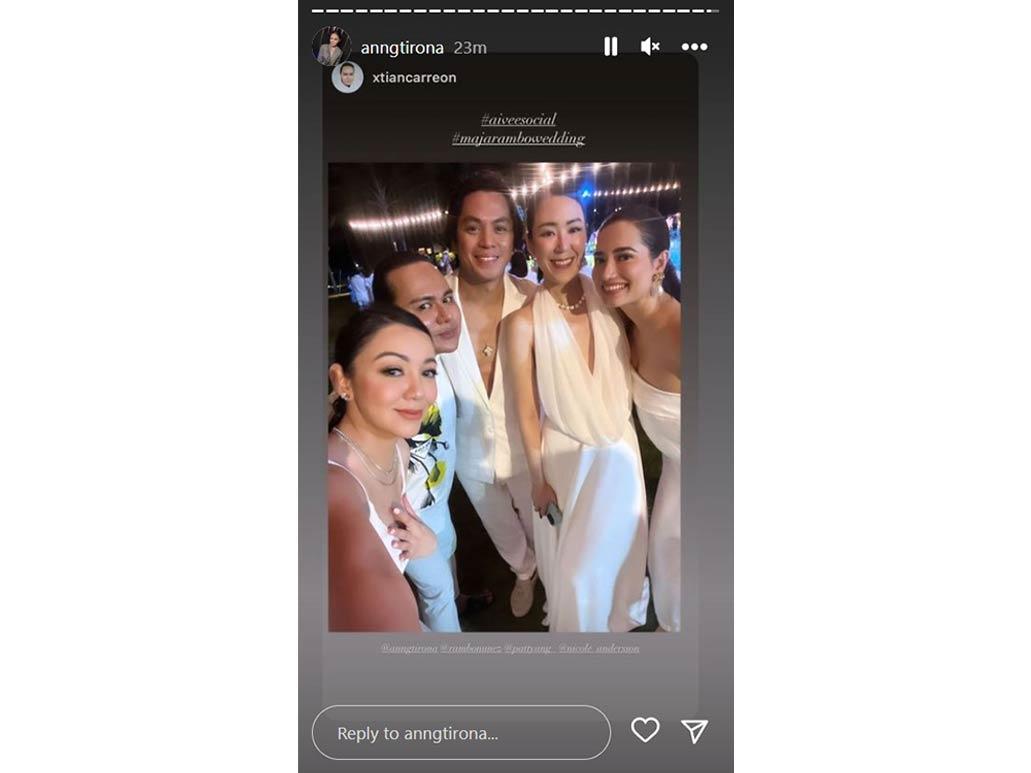The height and width of the screenshot is (773, 1031).
Task: Open the story overflow menu
Action: point(694,47)
